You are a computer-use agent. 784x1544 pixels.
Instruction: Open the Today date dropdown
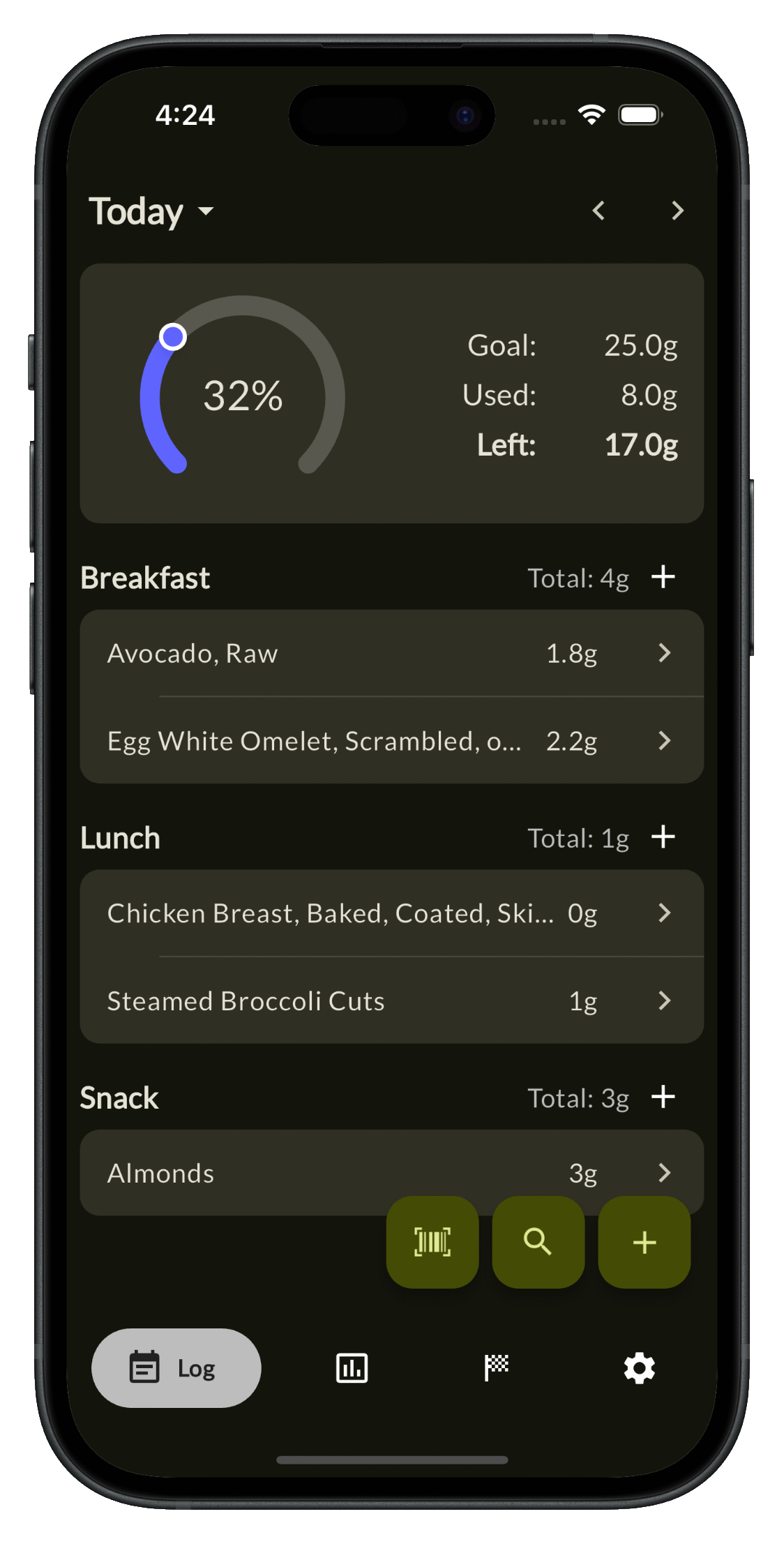pos(152,211)
